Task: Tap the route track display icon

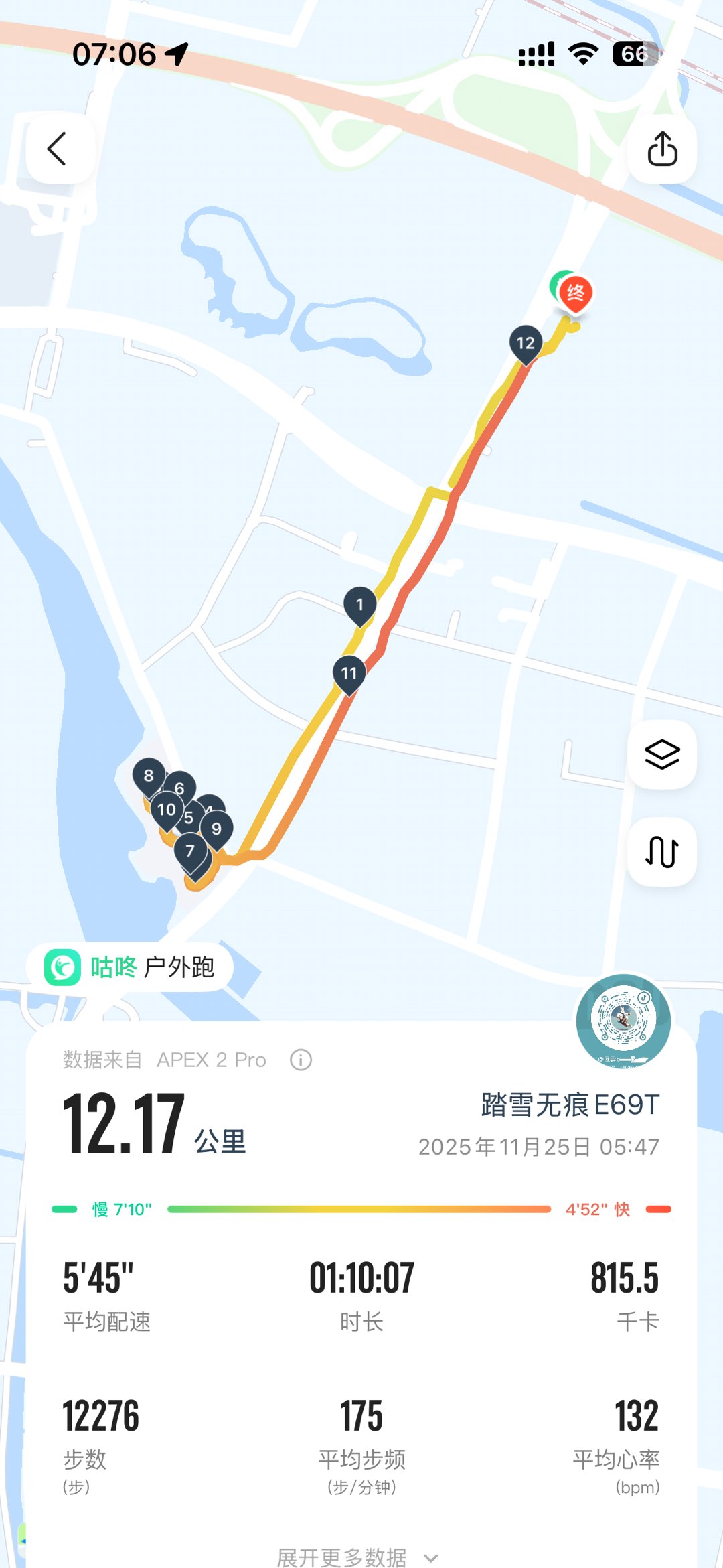Action: tap(662, 852)
